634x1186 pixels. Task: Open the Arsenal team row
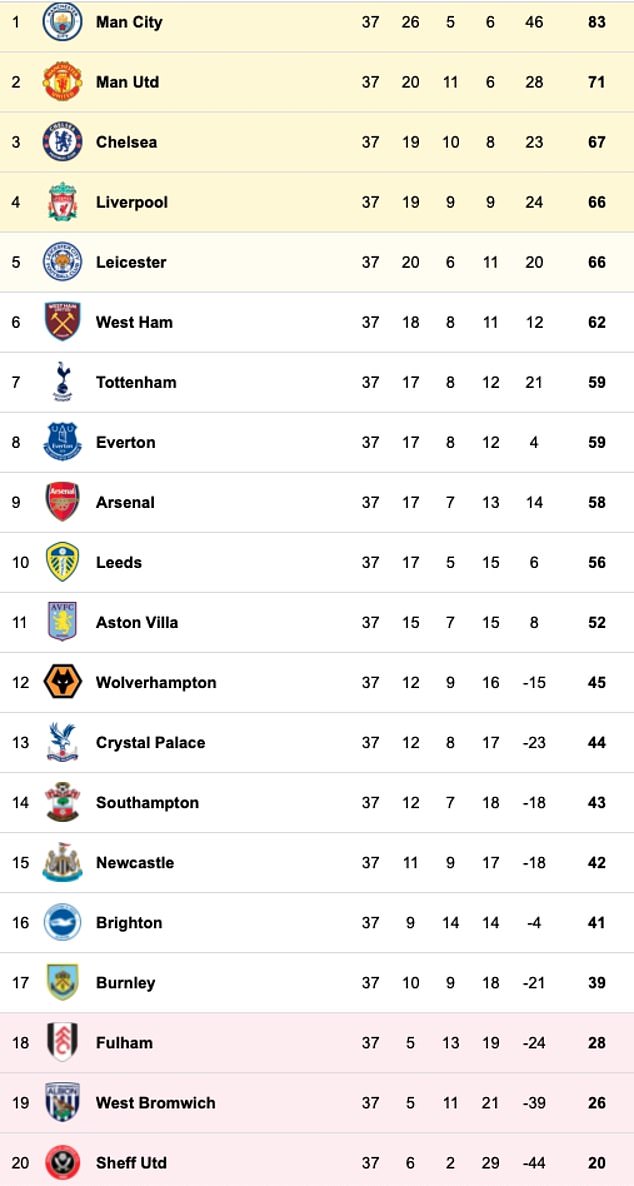click(317, 502)
